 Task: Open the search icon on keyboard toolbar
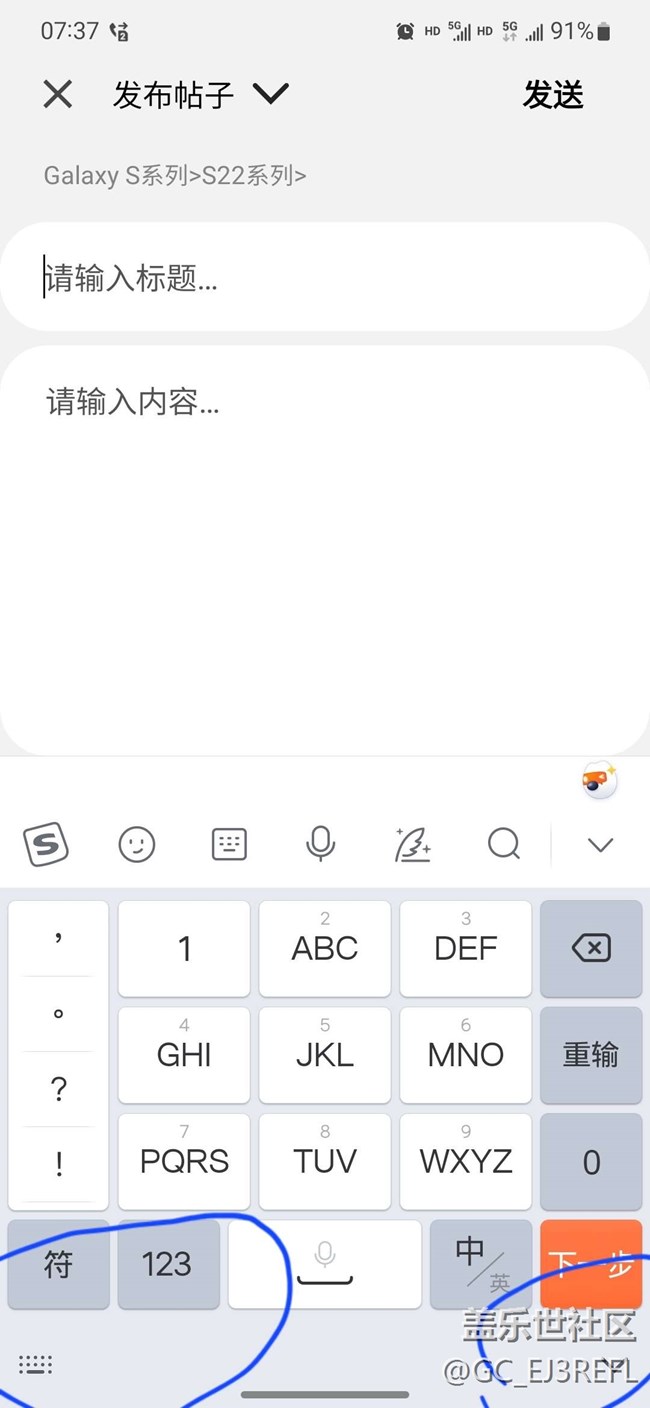pyautogui.click(x=504, y=845)
